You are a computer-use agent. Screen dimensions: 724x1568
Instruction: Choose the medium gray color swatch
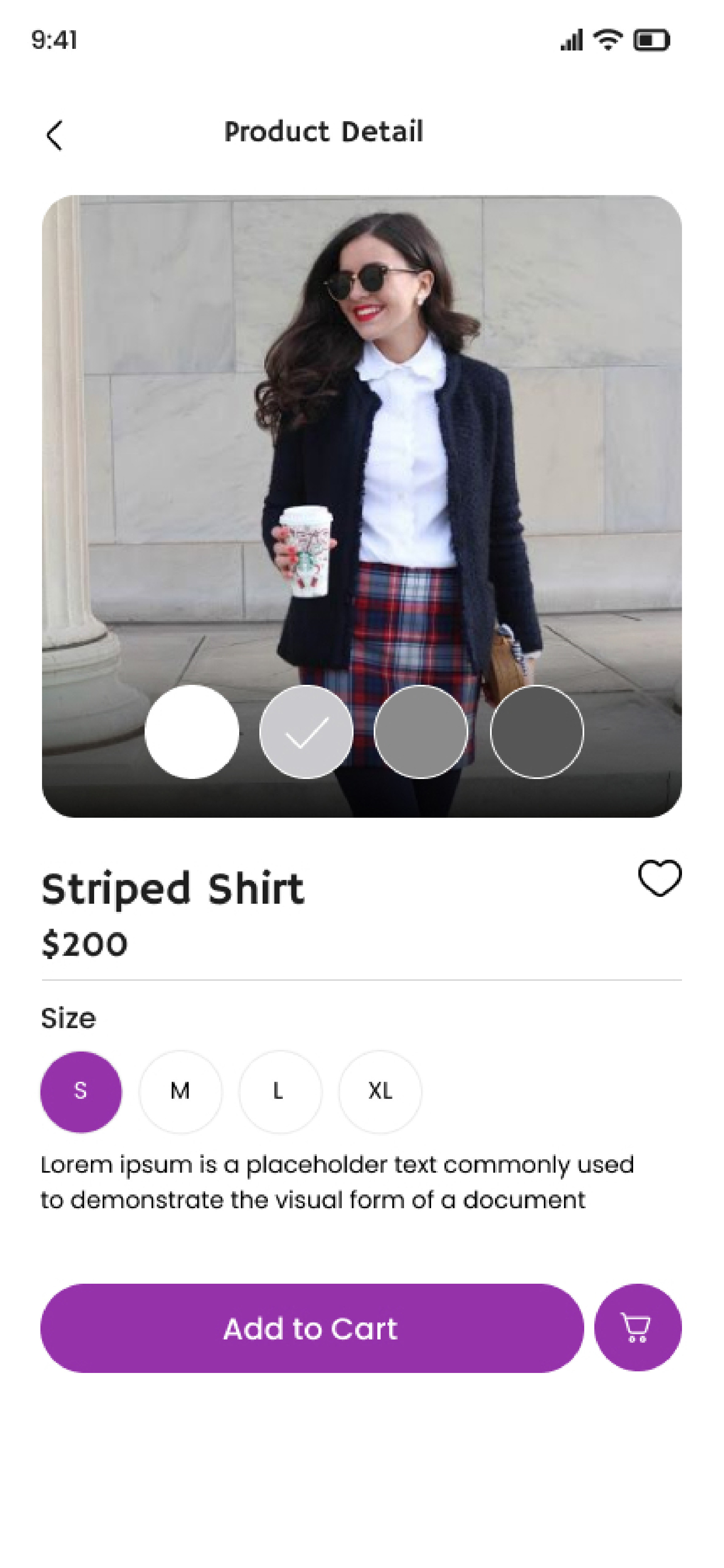coord(420,732)
